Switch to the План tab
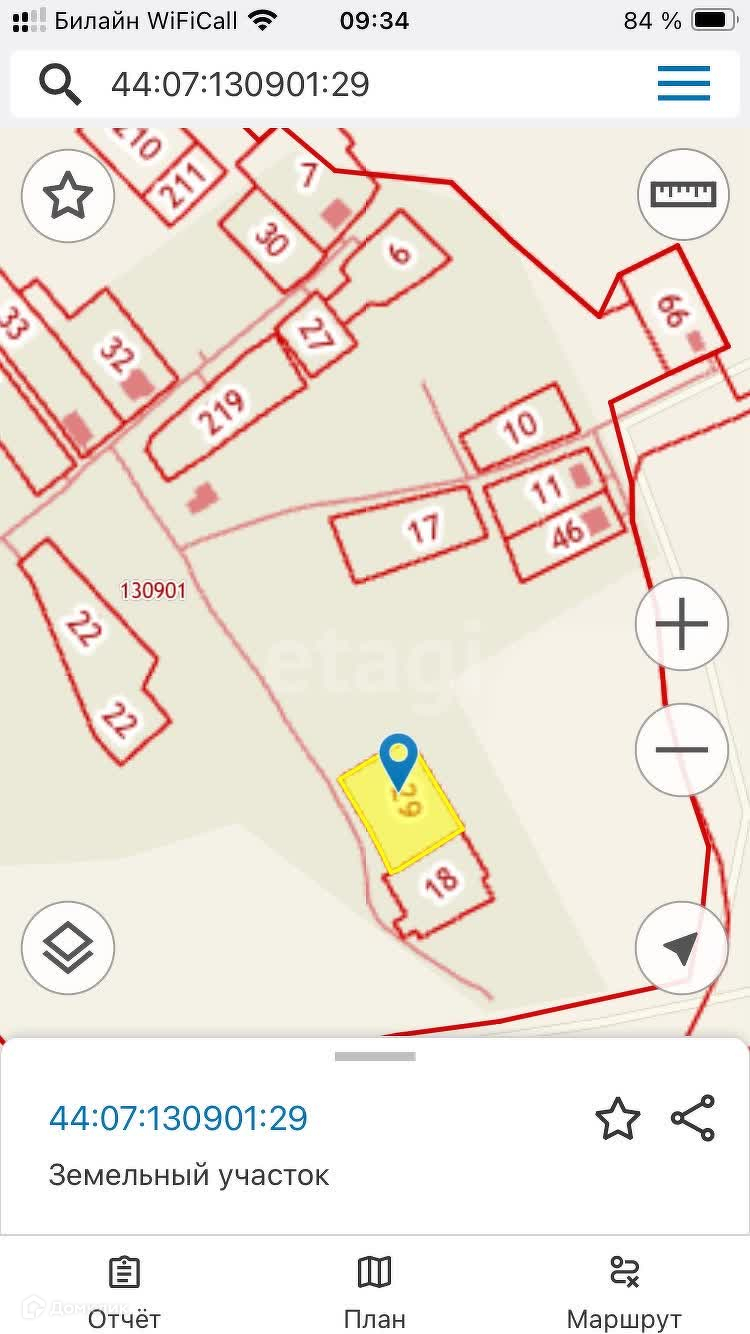The height and width of the screenshot is (1334, 750). (374, 1292)
